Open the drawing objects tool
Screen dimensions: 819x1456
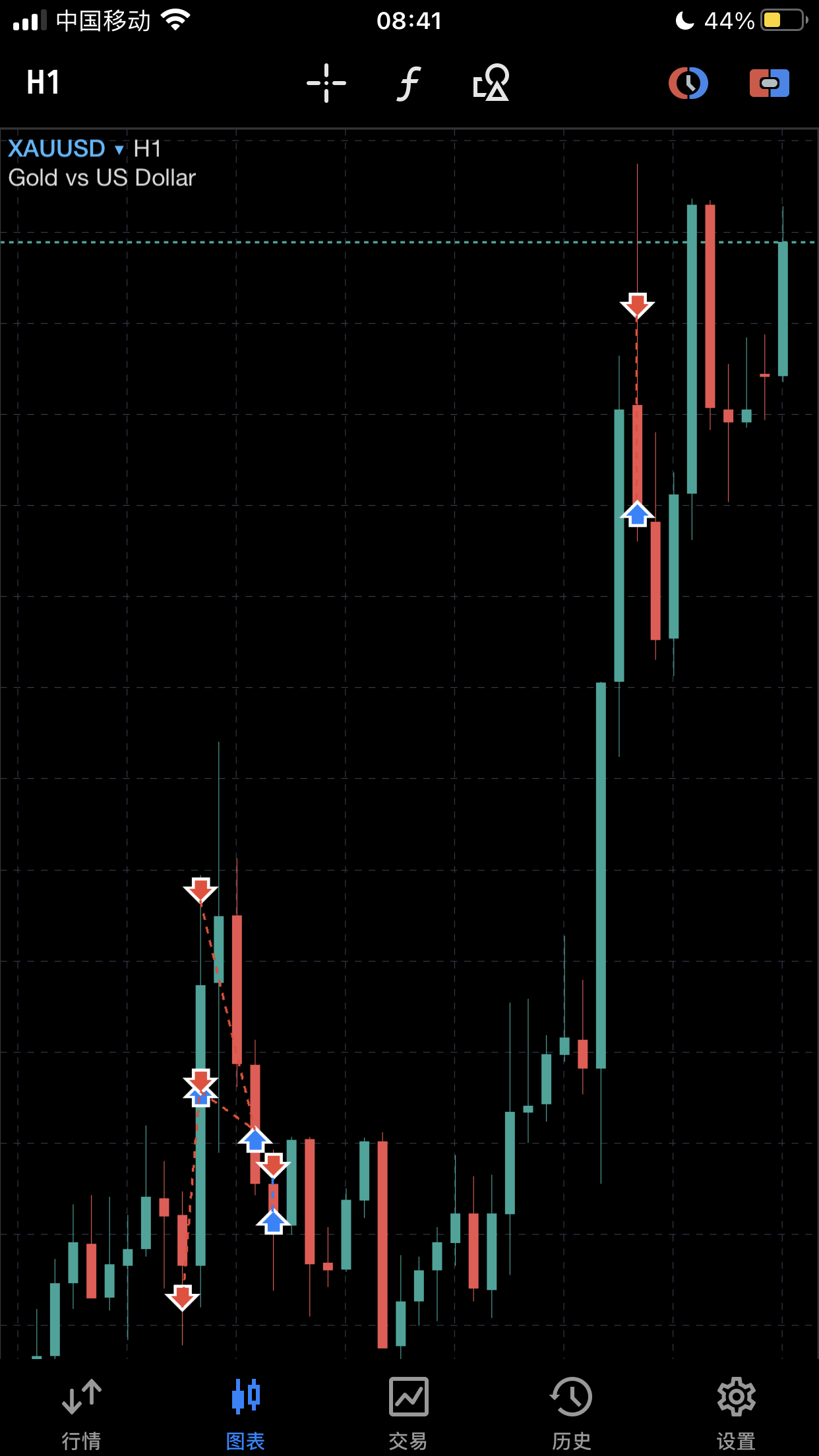pyautogui.click(x=491, y=82)
